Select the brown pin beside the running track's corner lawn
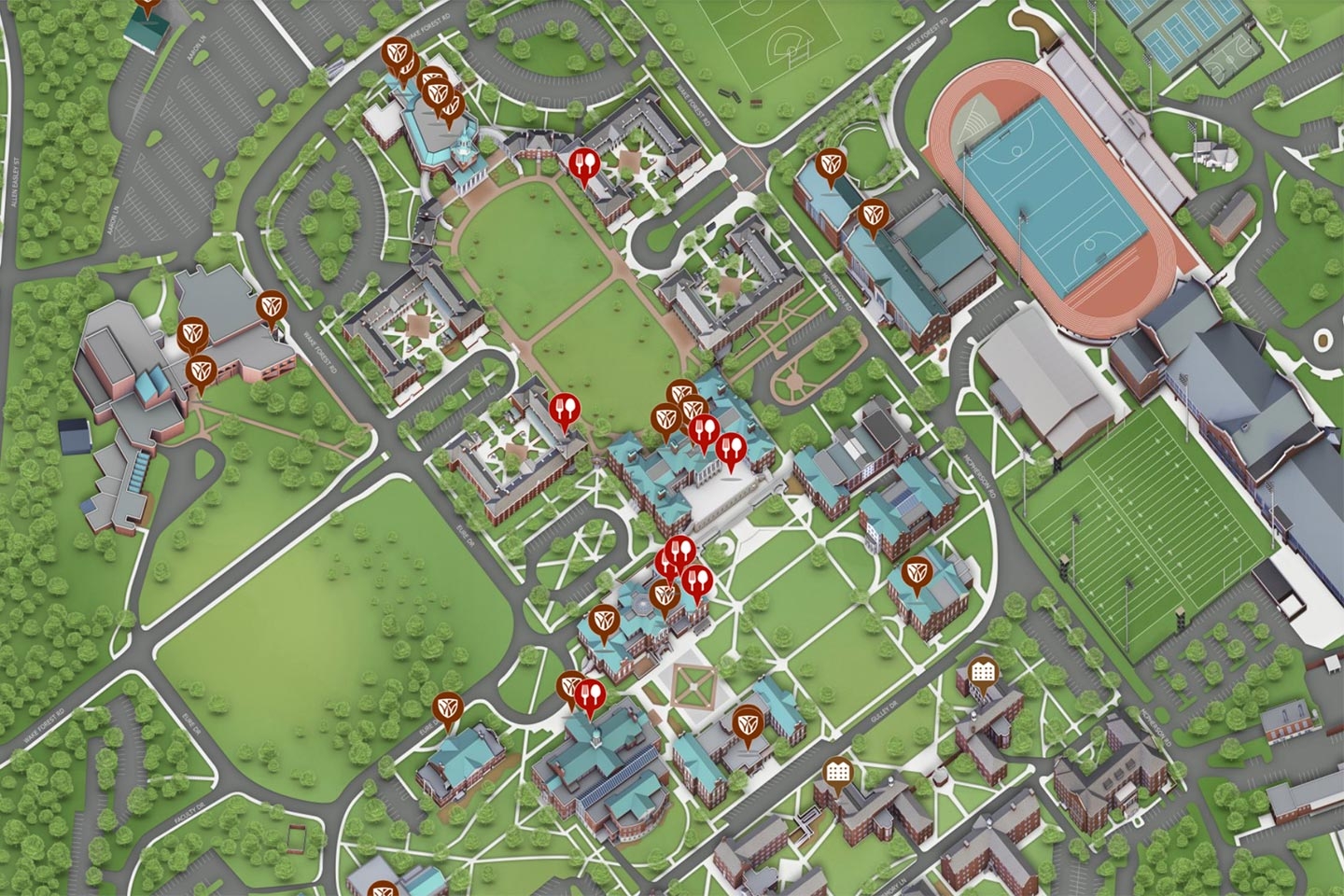The height and width of the screenshot is (896, 1344). click(x=828, y=164)
